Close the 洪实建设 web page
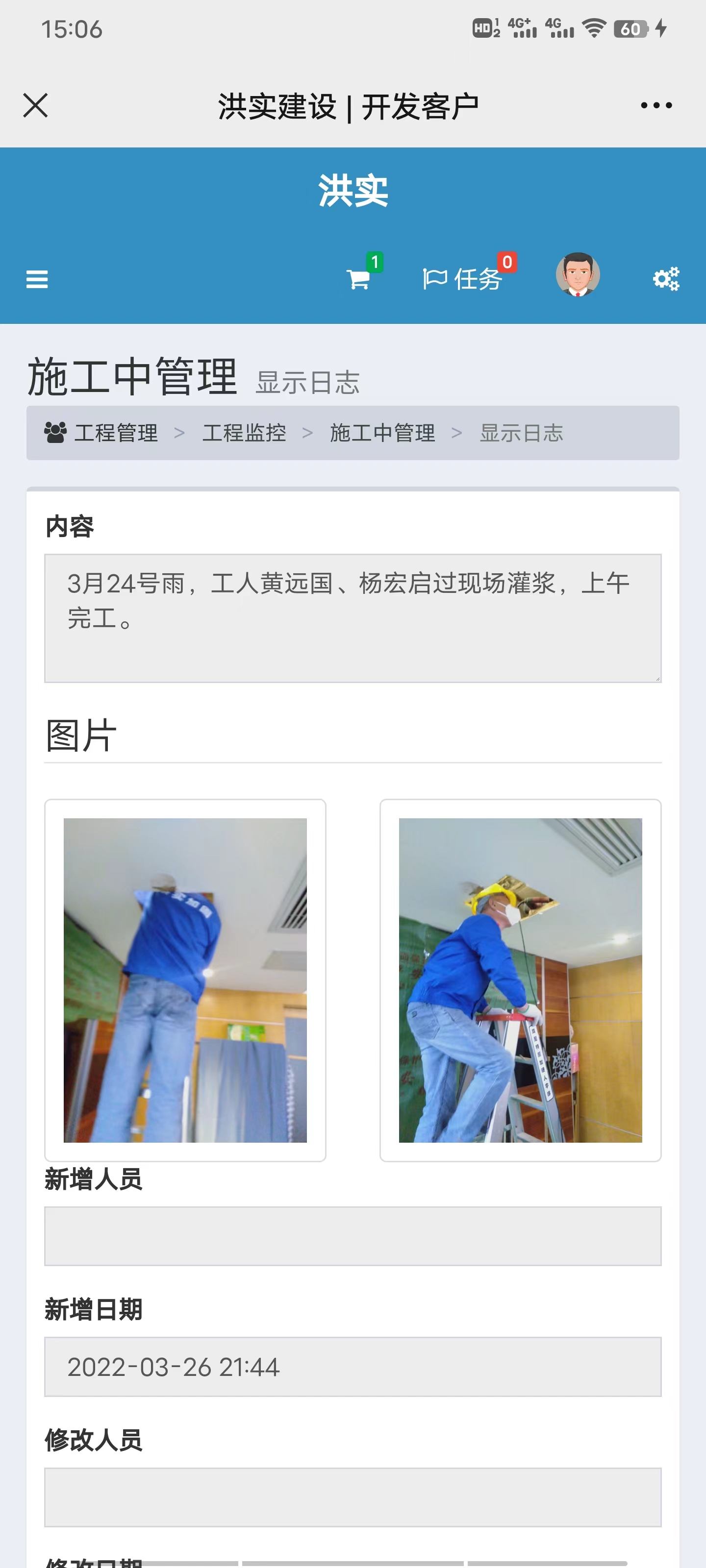The width and height of the screenshot is (706, 1568). [x=35, y=105]
